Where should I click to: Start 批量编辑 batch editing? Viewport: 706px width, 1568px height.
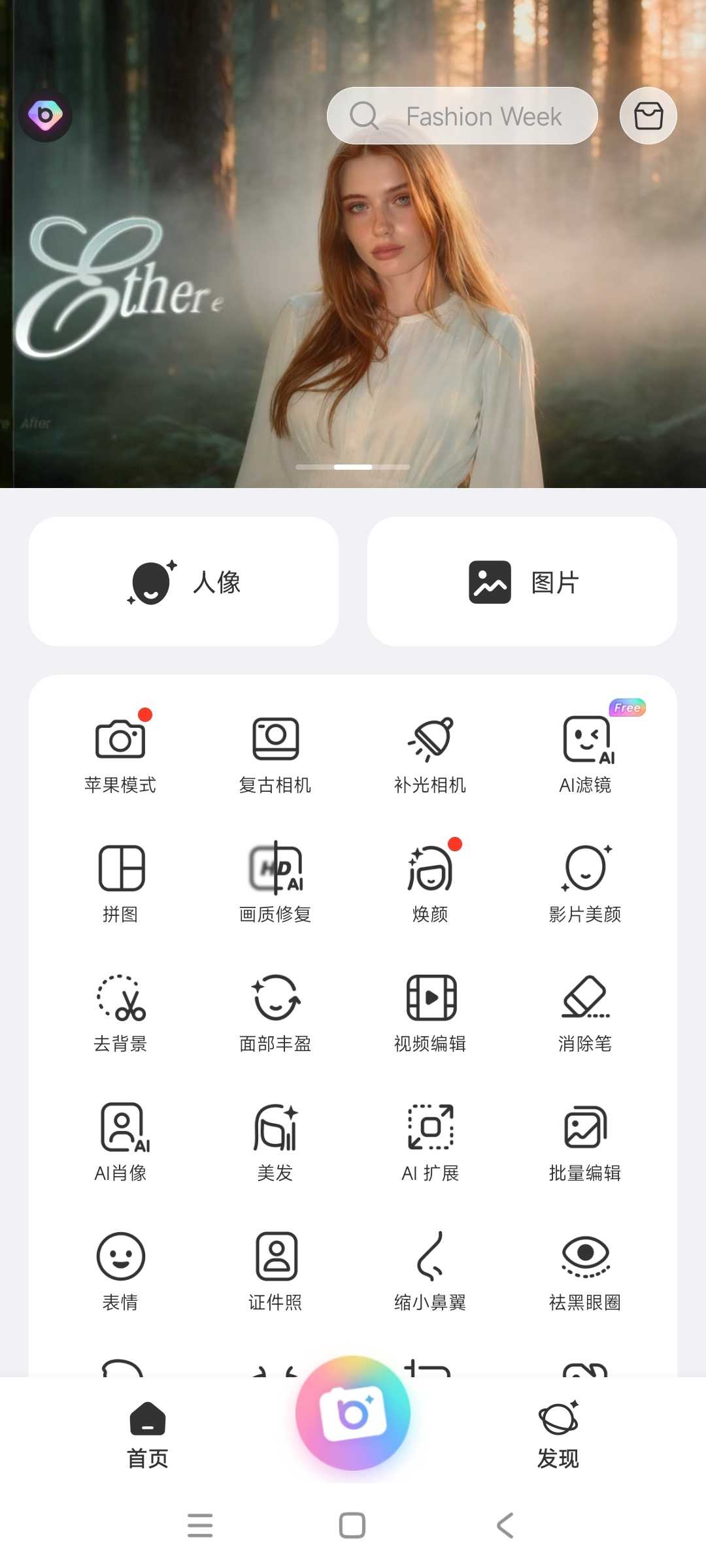point(586,1139)
